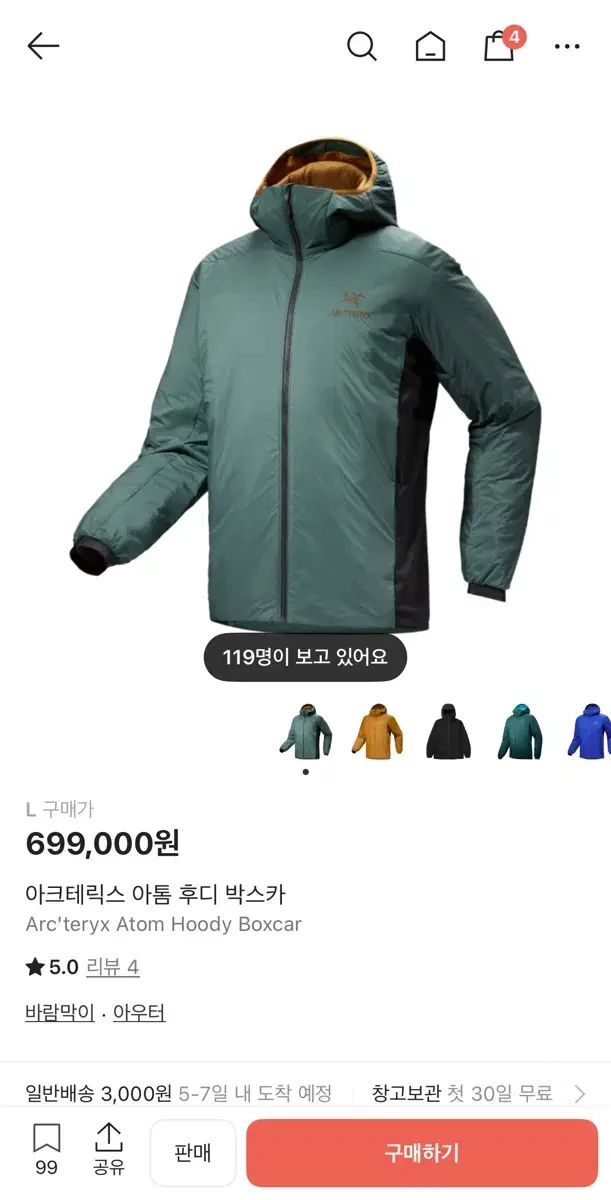Tap the 판매 sell button
Image resolution: width=611 pixels, height=1200 pixels.
tap(192, 1153)
